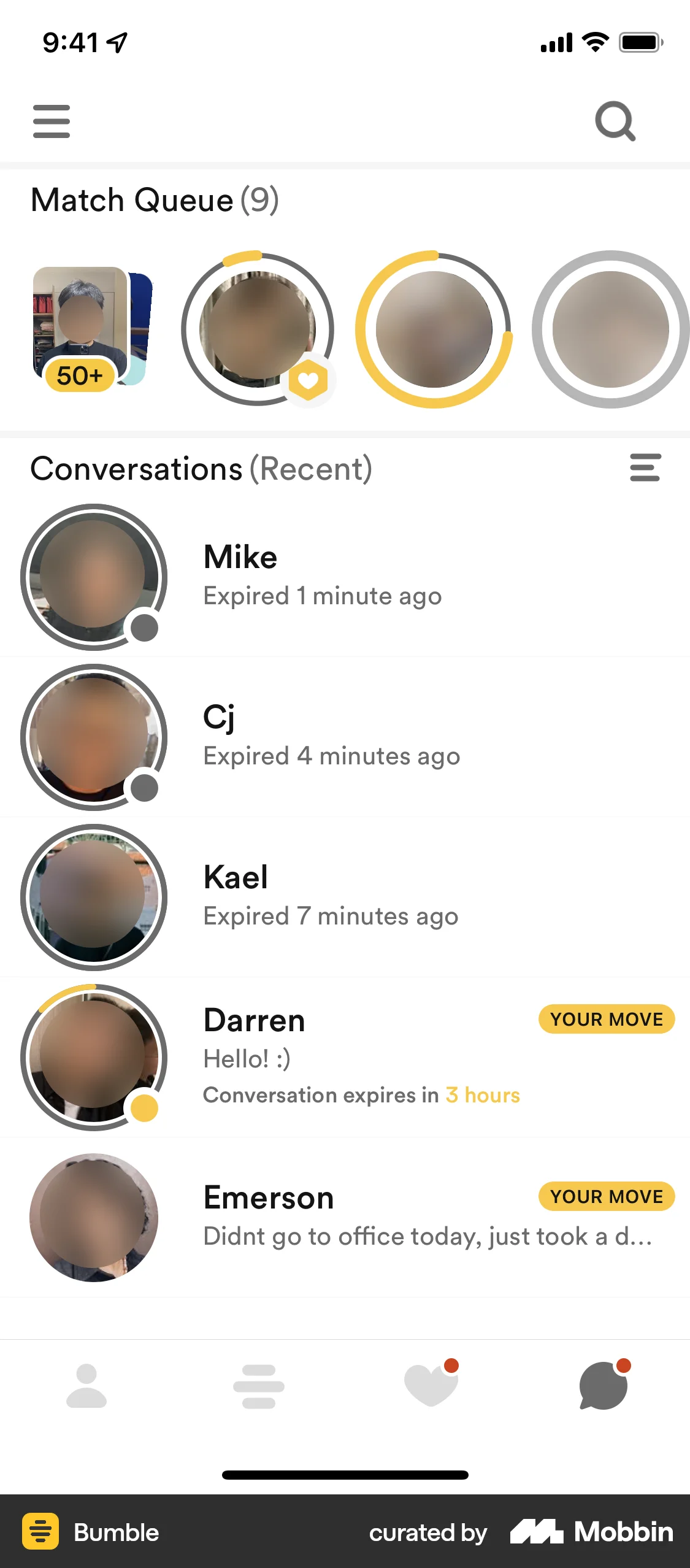
Task: Tap the 50+ match queue counter
Action: (x=80, y=376)
